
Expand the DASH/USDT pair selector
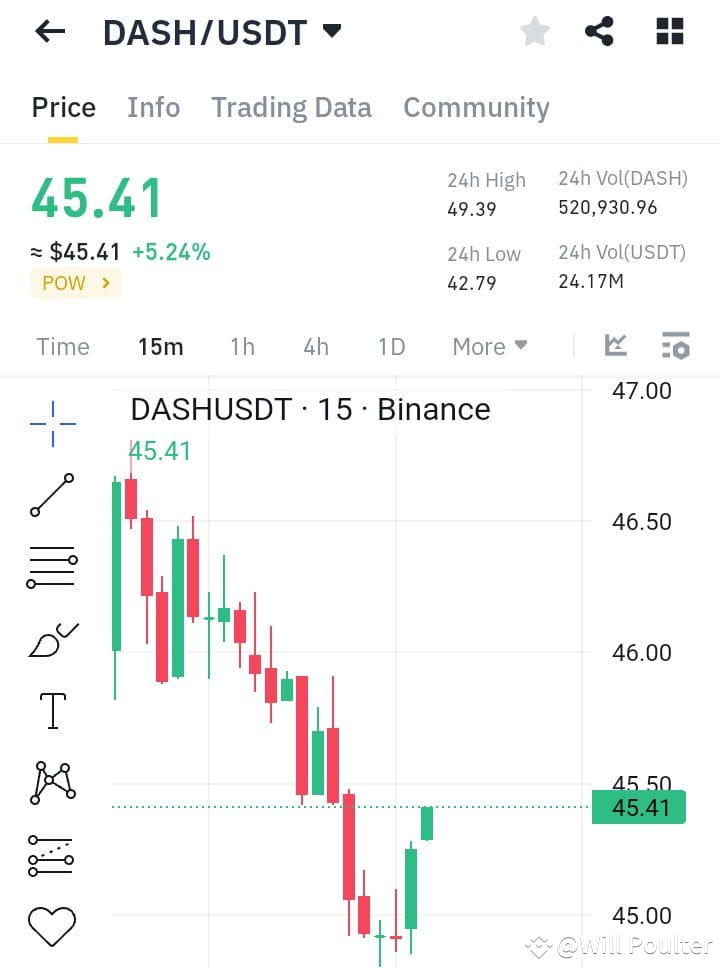[331, 31]
